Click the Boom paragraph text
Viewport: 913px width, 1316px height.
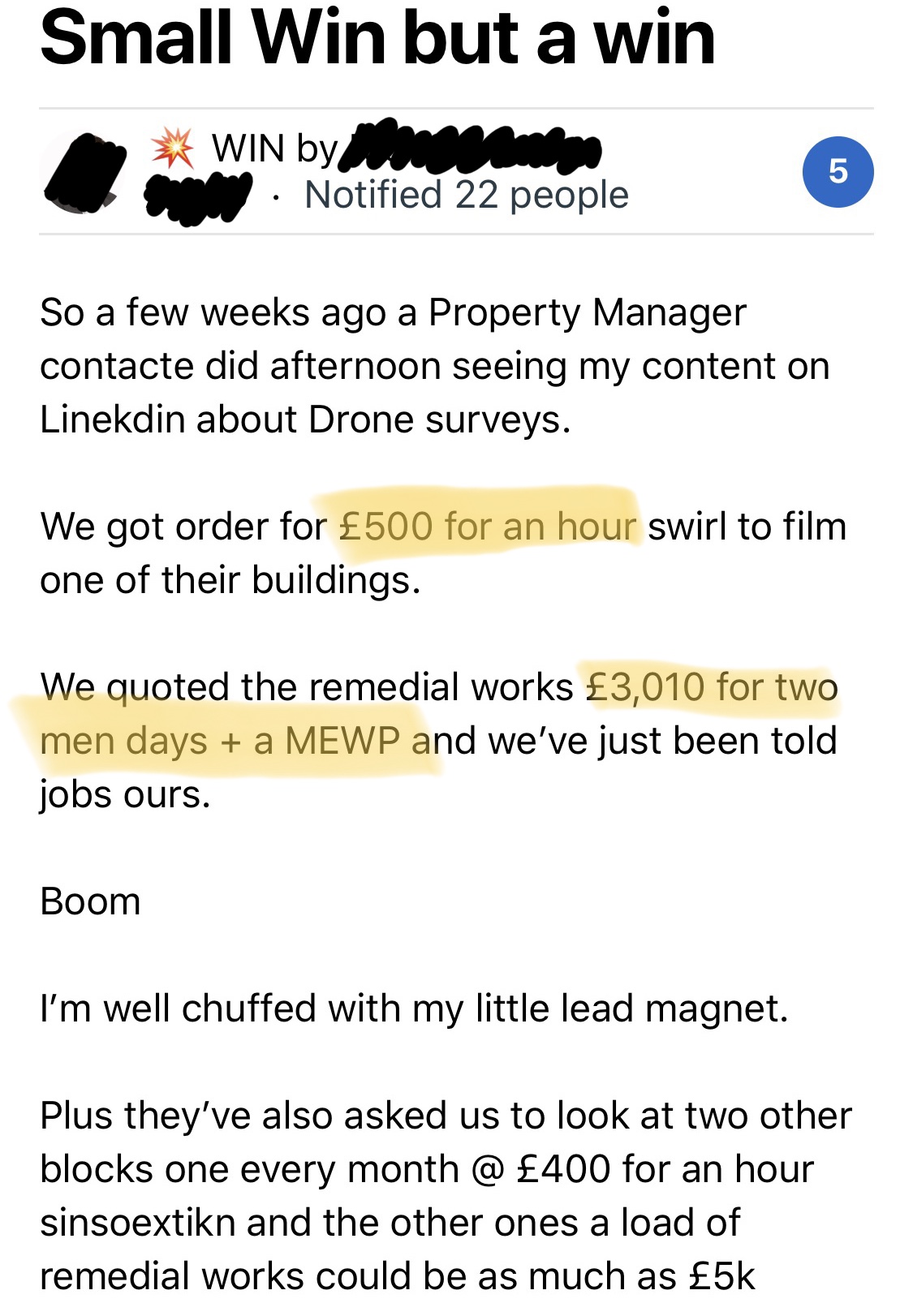coord(89,899)
